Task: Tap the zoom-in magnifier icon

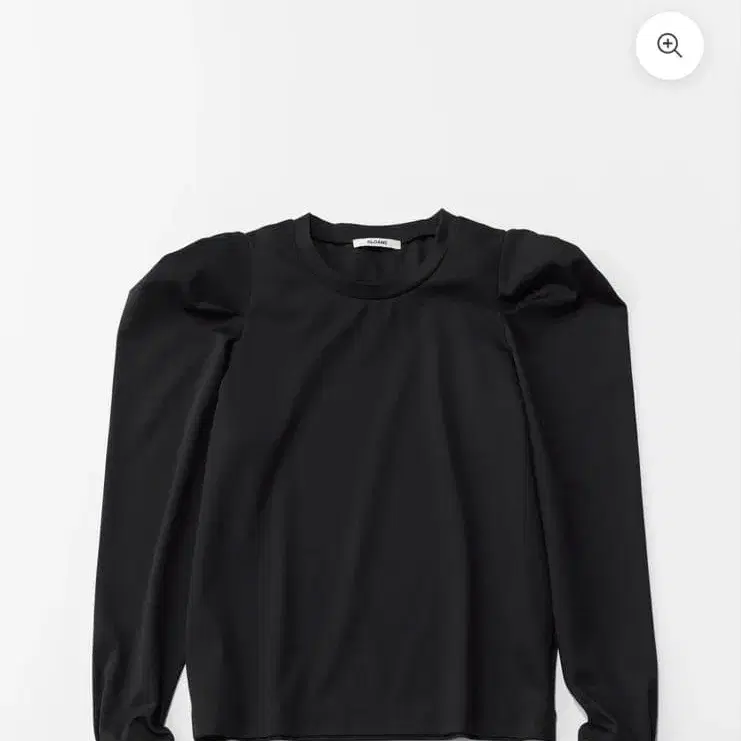Action: point(669,46)
